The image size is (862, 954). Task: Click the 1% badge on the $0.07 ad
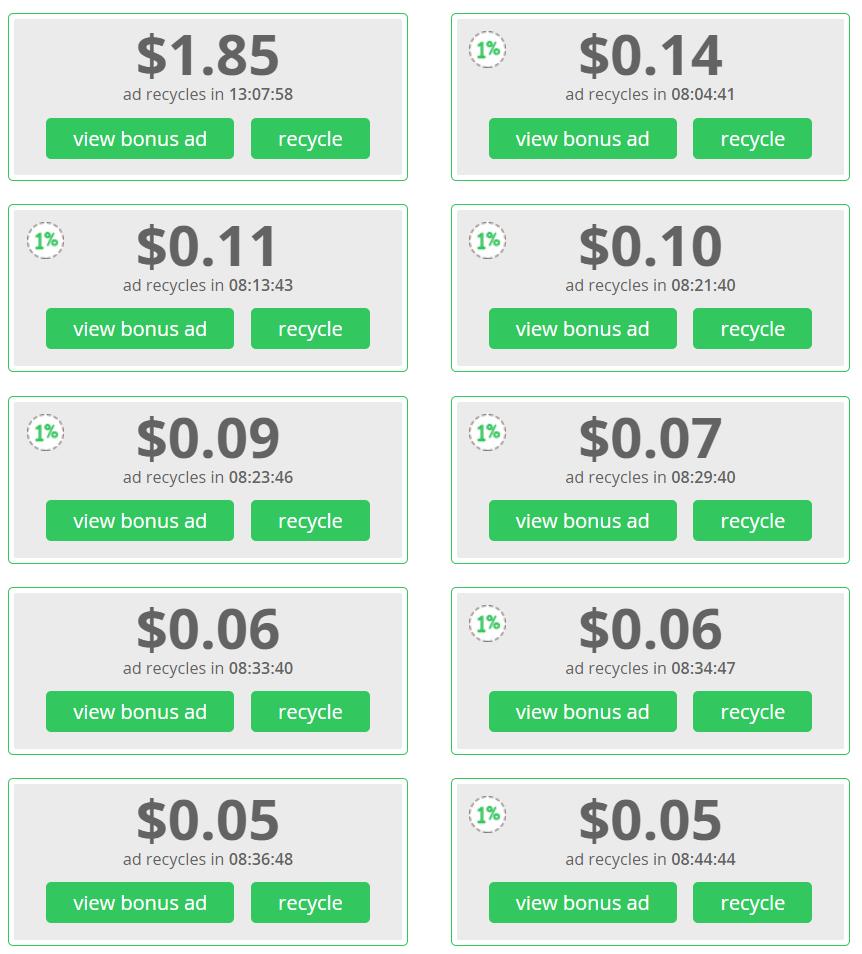pyautogui.click(x=487, y=432)
